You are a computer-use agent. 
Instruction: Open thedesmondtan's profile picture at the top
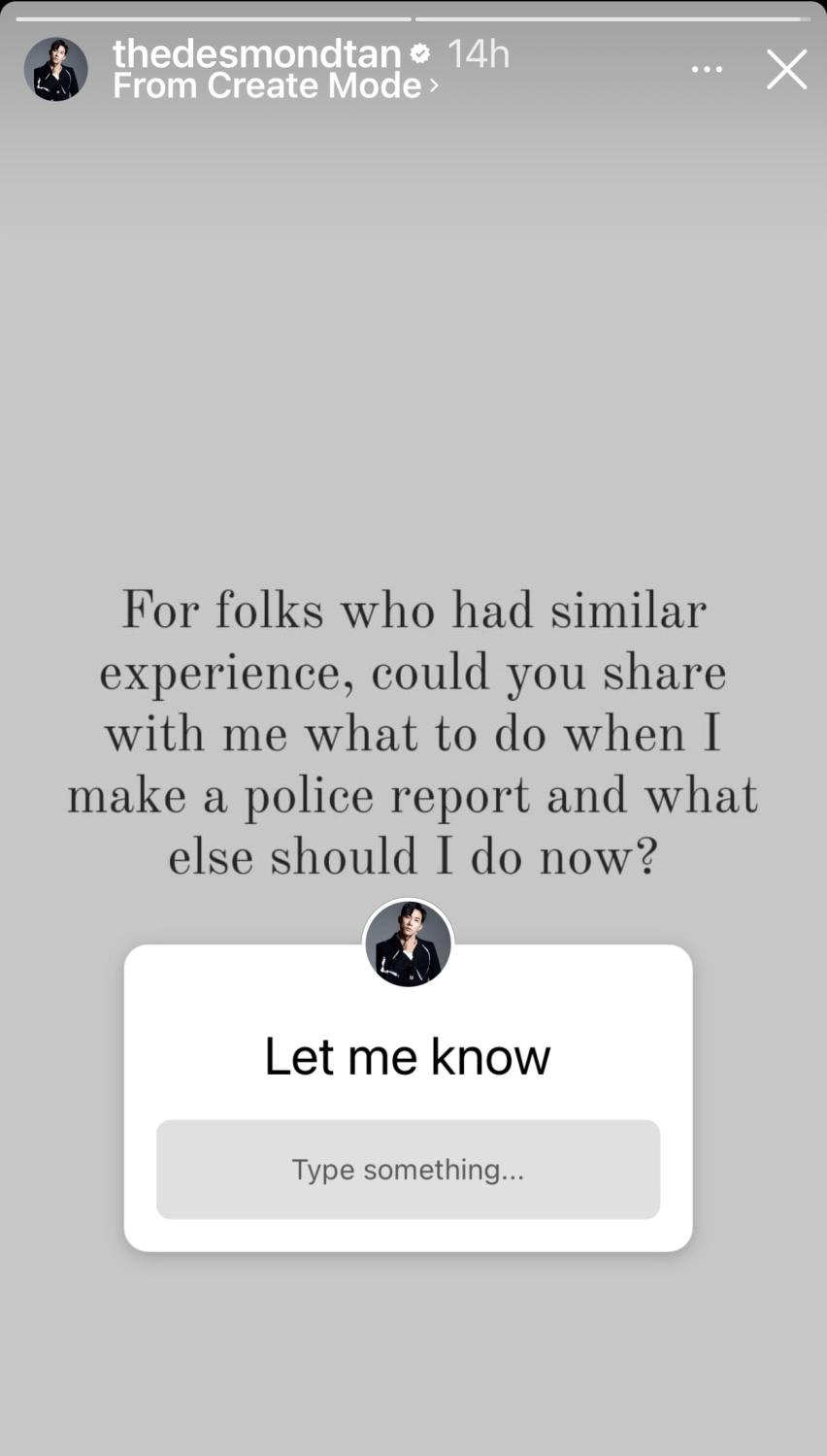click(55, 70)
